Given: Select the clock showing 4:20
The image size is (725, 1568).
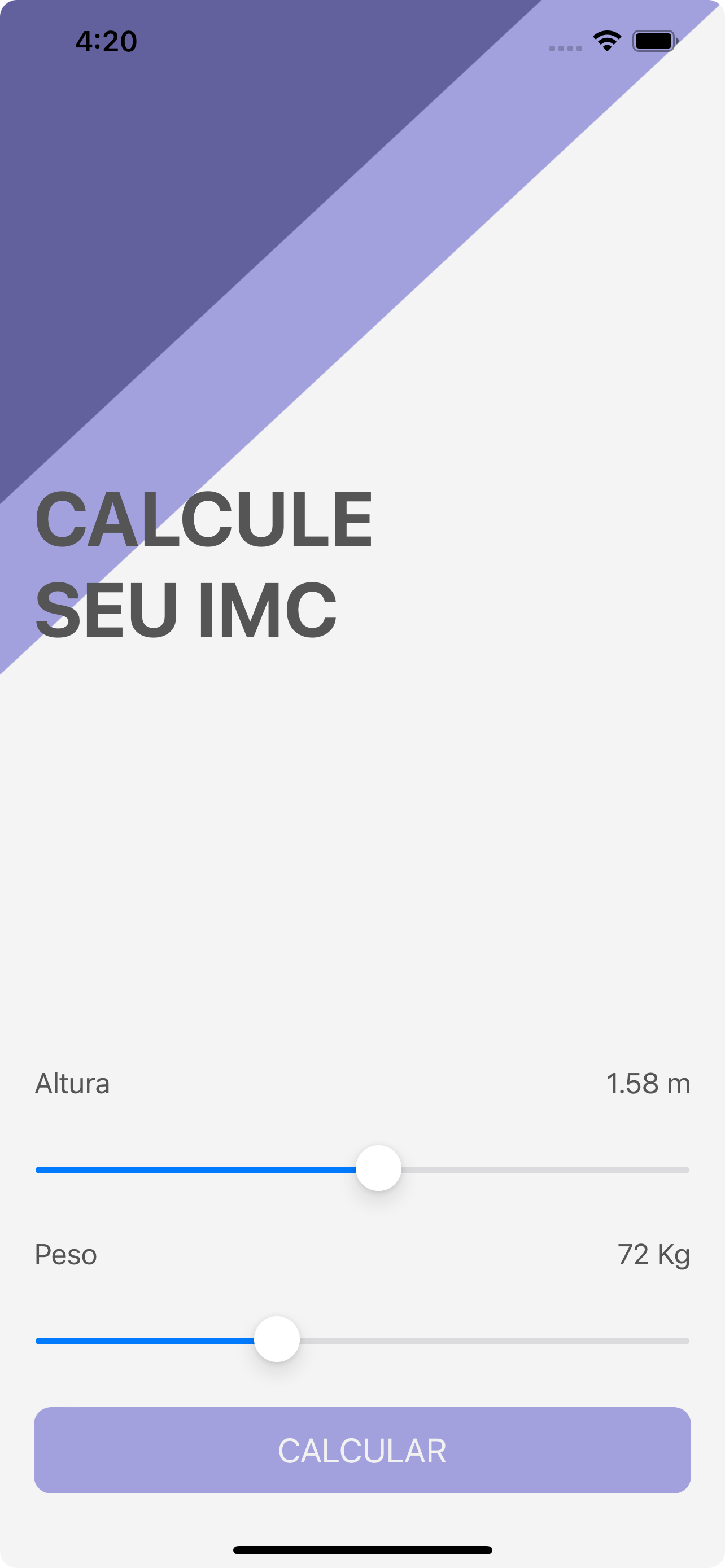Looking at the screenshot, I should pyautogui.click(x=107, y=42).
